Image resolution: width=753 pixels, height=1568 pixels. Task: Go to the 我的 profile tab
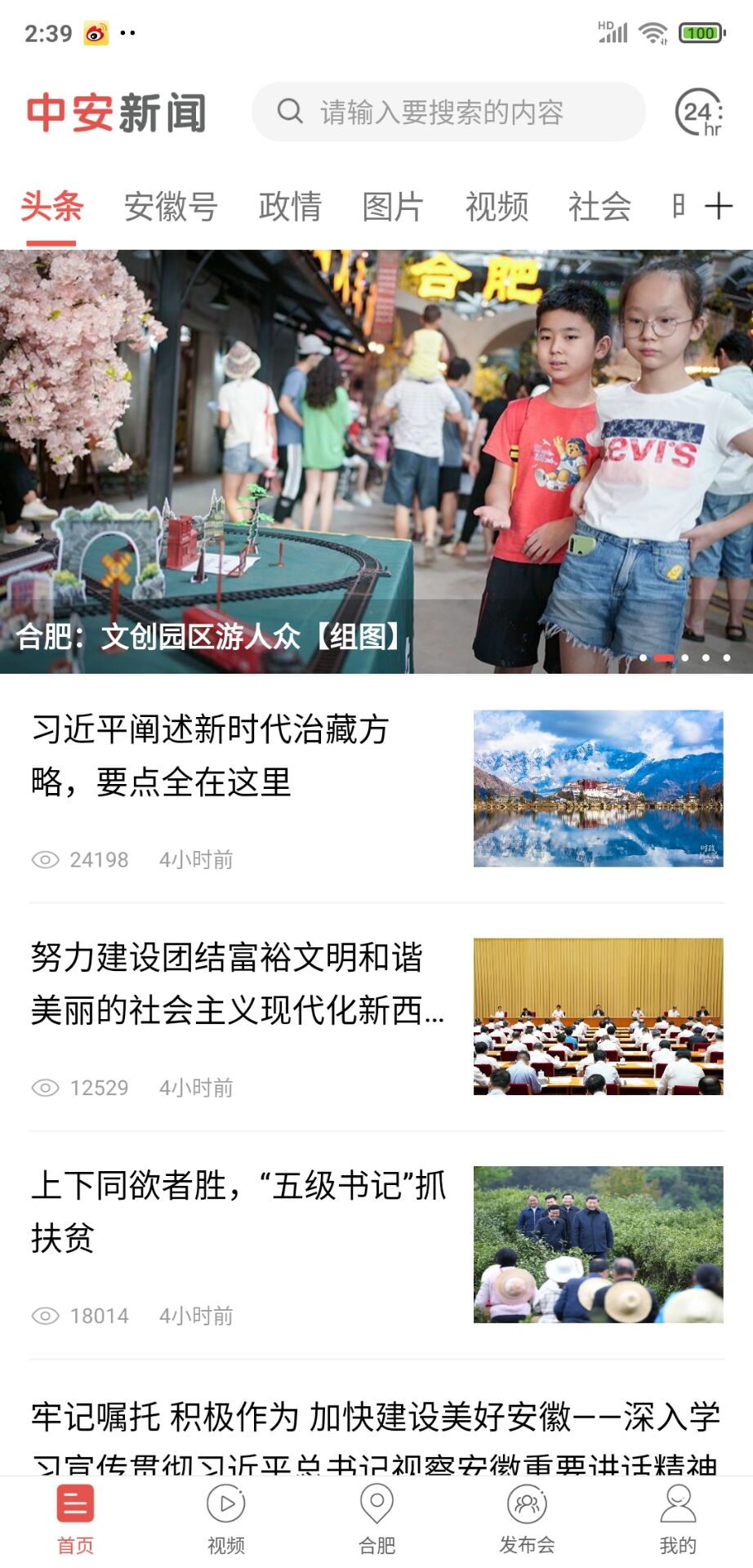[x=678, y=1519]
